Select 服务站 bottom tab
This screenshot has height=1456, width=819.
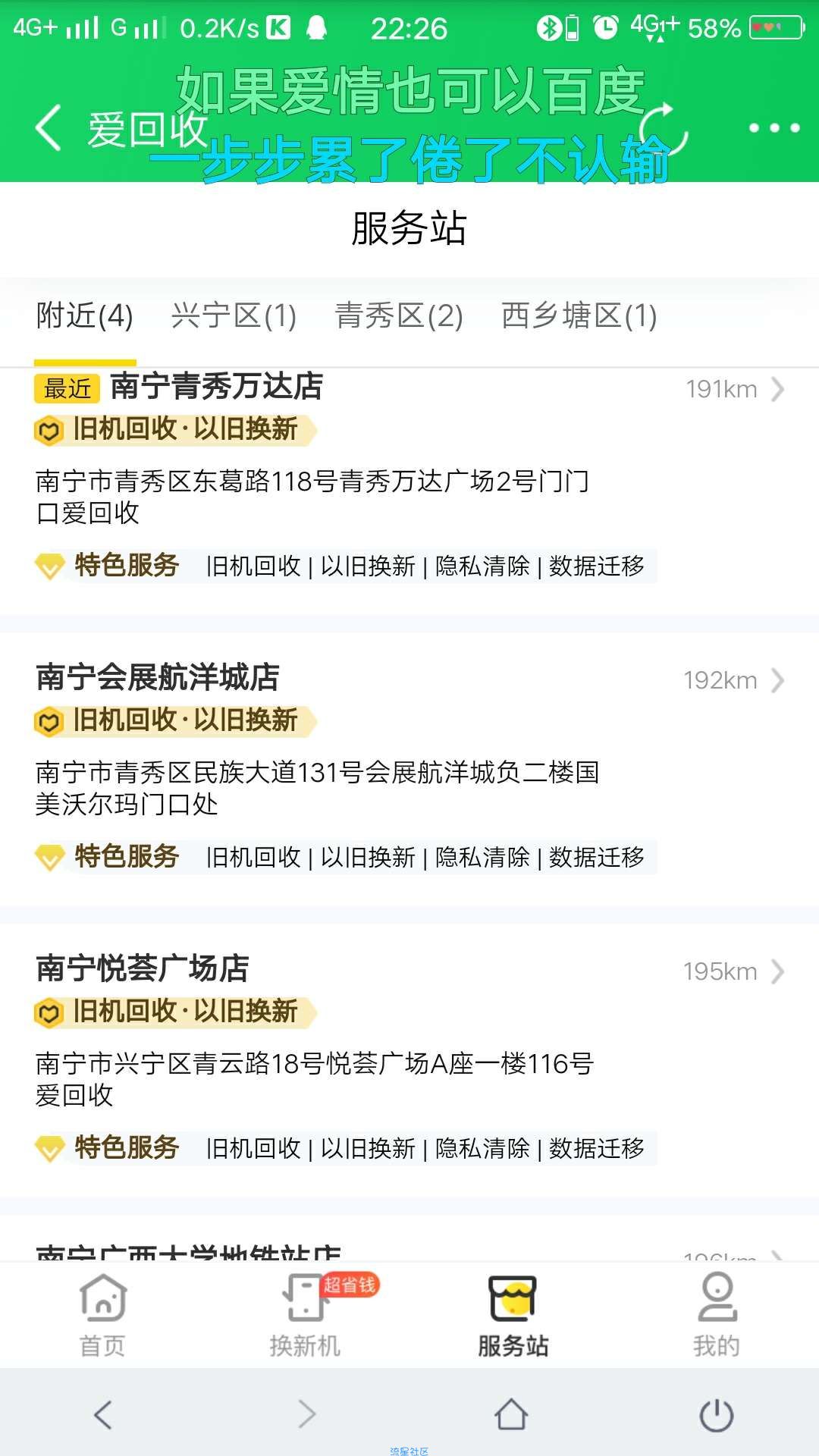point(513,1315)
